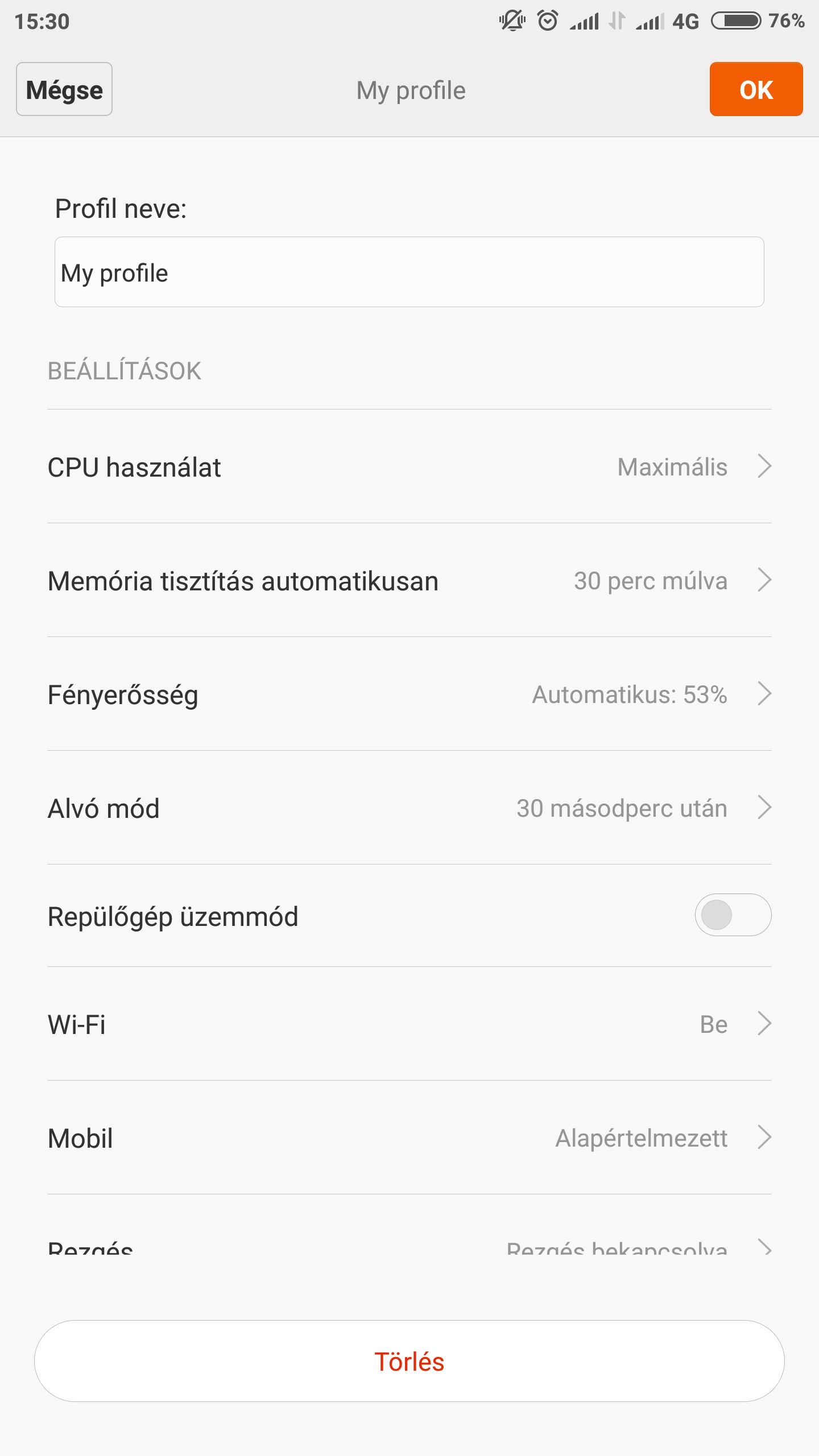The height and width of the screenshot is (1456, 819).
Task: Open Memória tisztítás automatikusan option
Action: point(409,581)
